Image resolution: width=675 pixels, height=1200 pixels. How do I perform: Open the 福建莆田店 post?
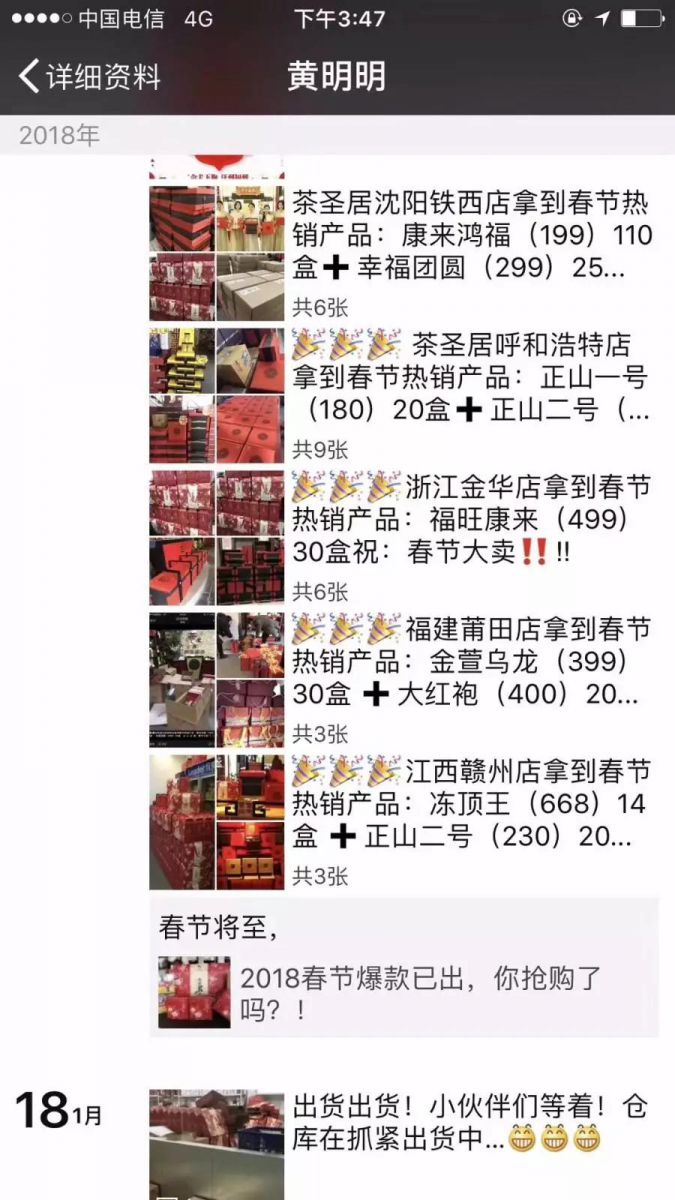(470, 662)
